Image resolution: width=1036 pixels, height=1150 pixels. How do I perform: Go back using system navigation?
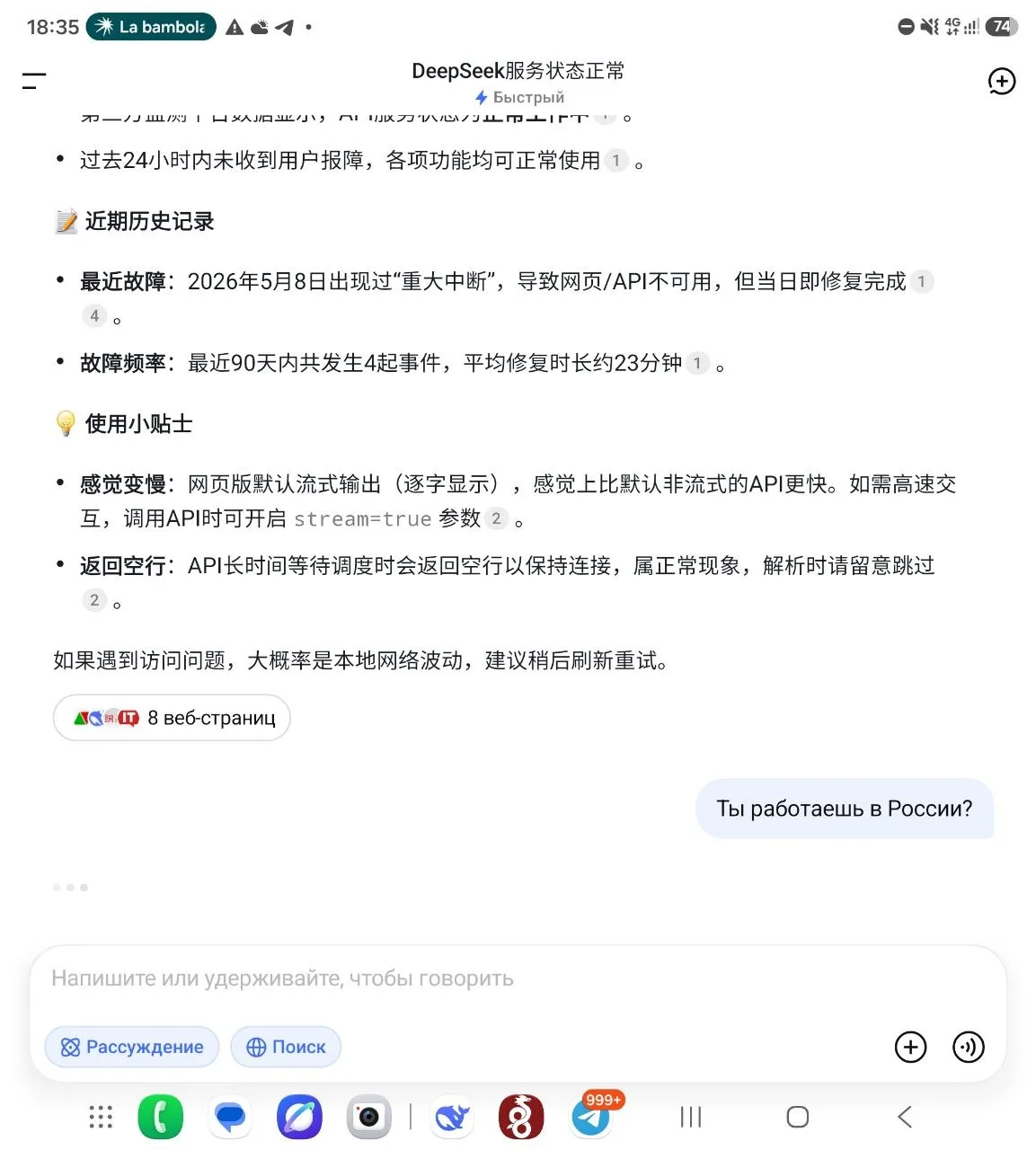pos(905,1117)
